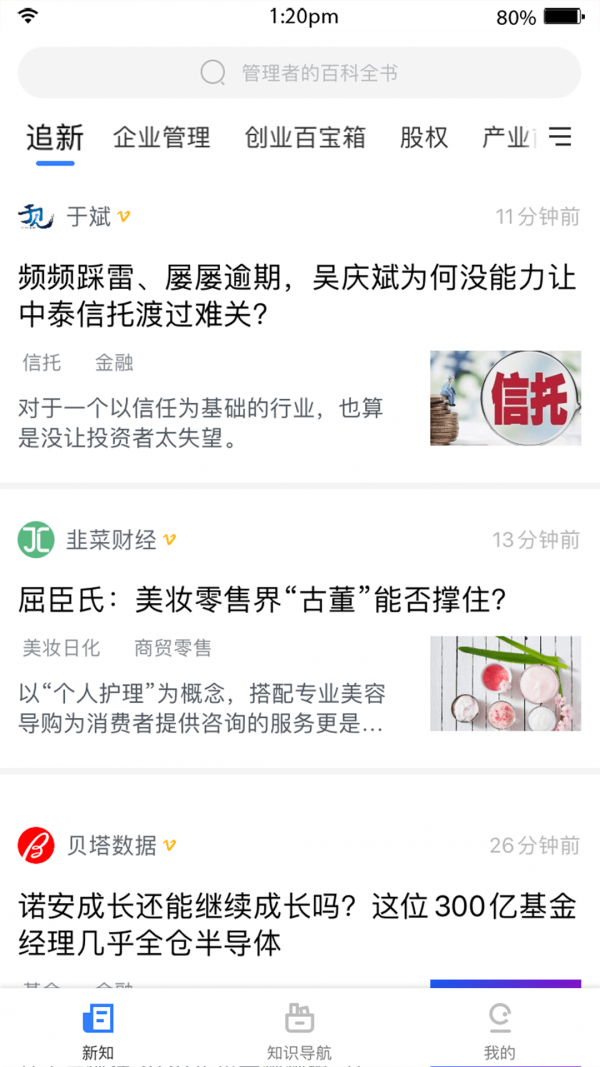The image size is (600, 1067).
Task: Tap the 信托 tag
Action: pyautogui.click(x=42, y=363)
